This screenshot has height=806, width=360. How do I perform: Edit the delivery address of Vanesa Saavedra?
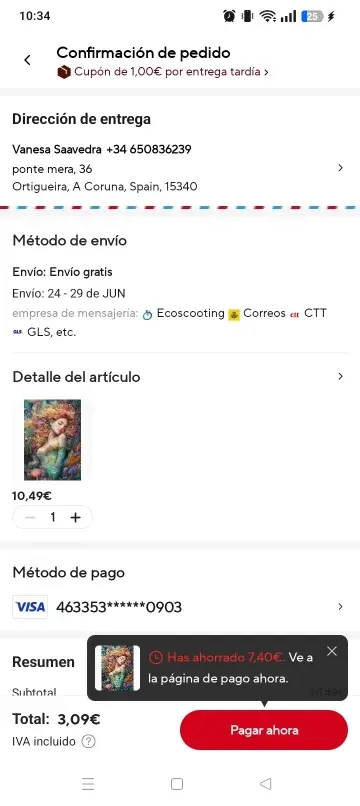[x=180, y=168]
